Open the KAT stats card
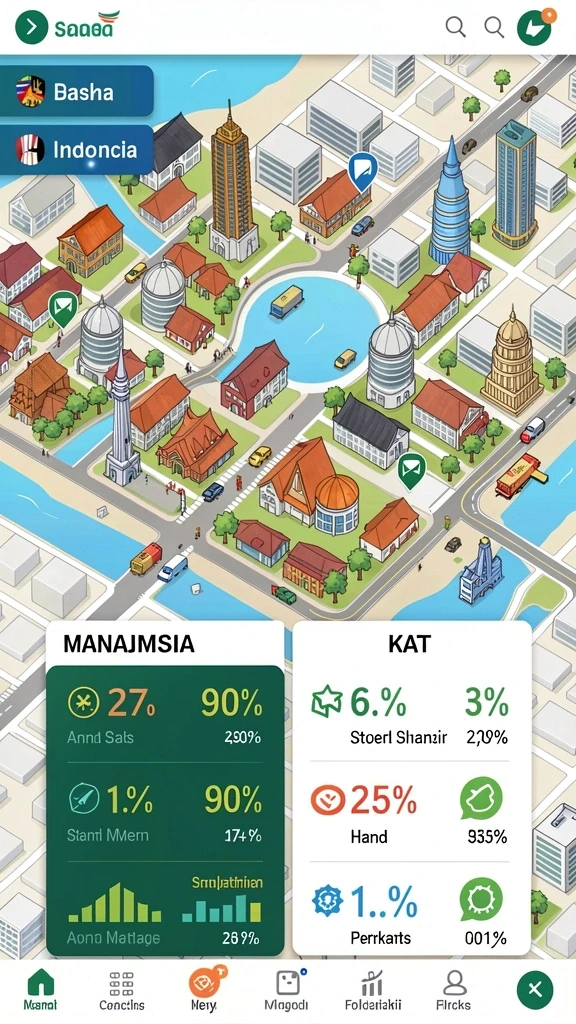 pos(412,789)
